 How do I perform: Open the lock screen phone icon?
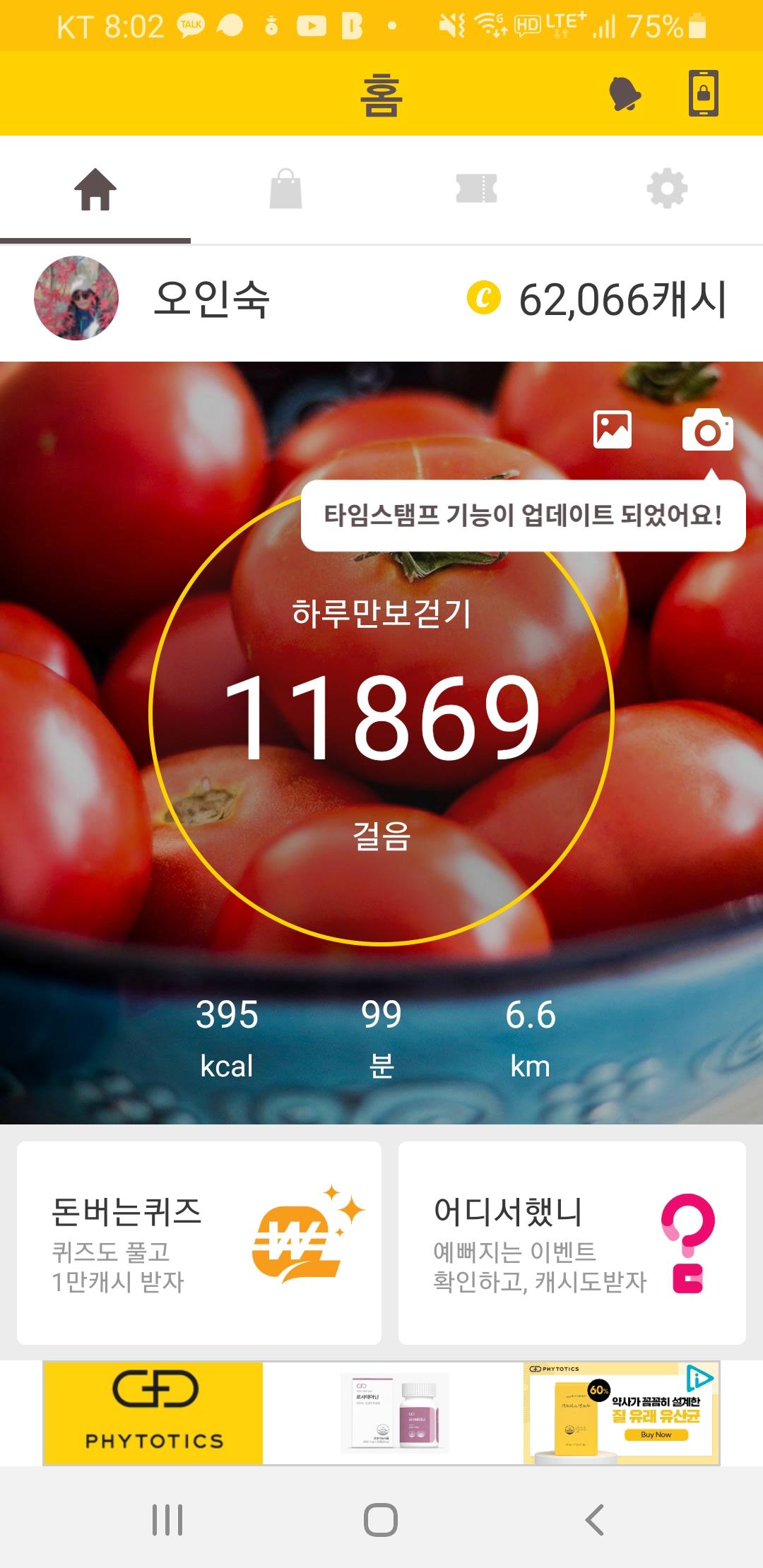[x=704, y=93]
